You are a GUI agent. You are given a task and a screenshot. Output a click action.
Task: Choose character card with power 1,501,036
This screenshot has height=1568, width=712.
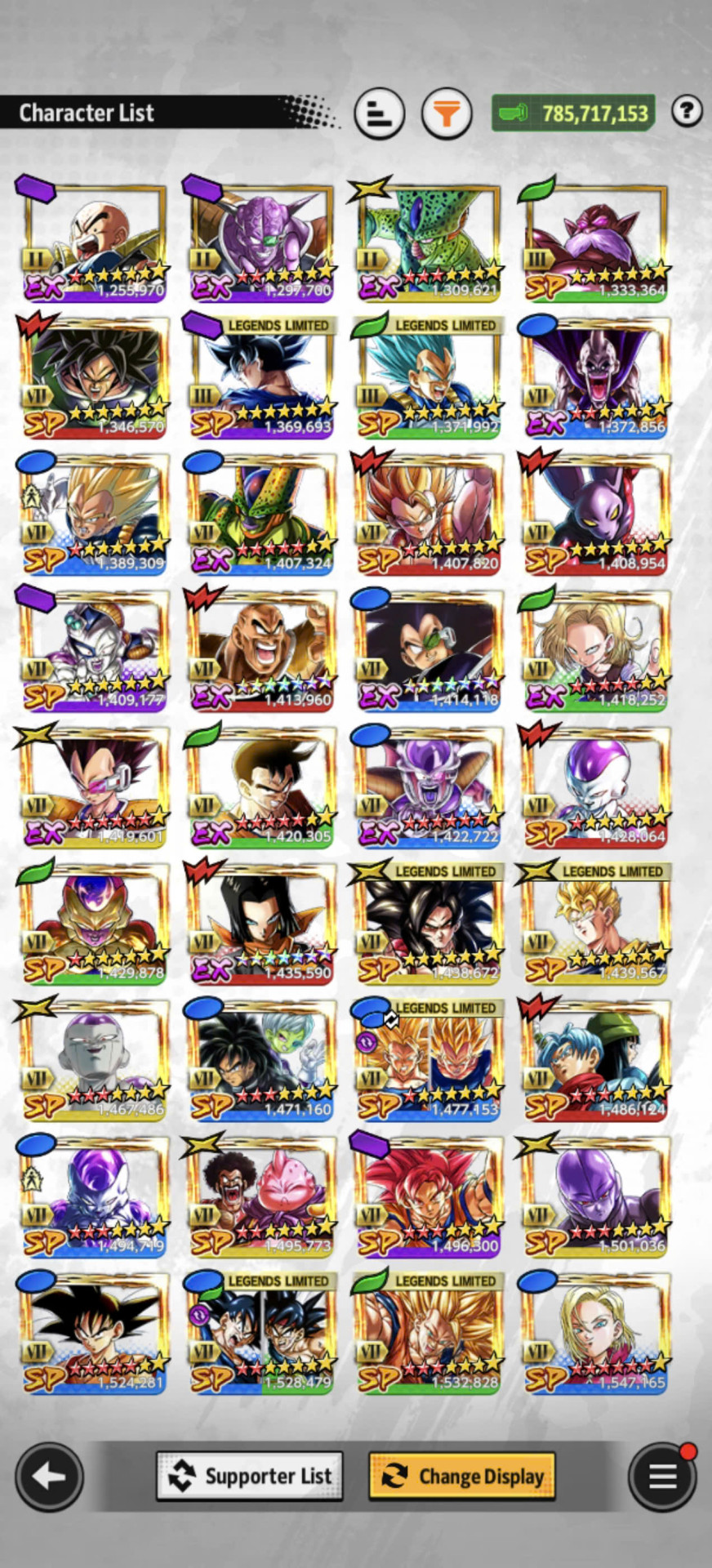594,1196
